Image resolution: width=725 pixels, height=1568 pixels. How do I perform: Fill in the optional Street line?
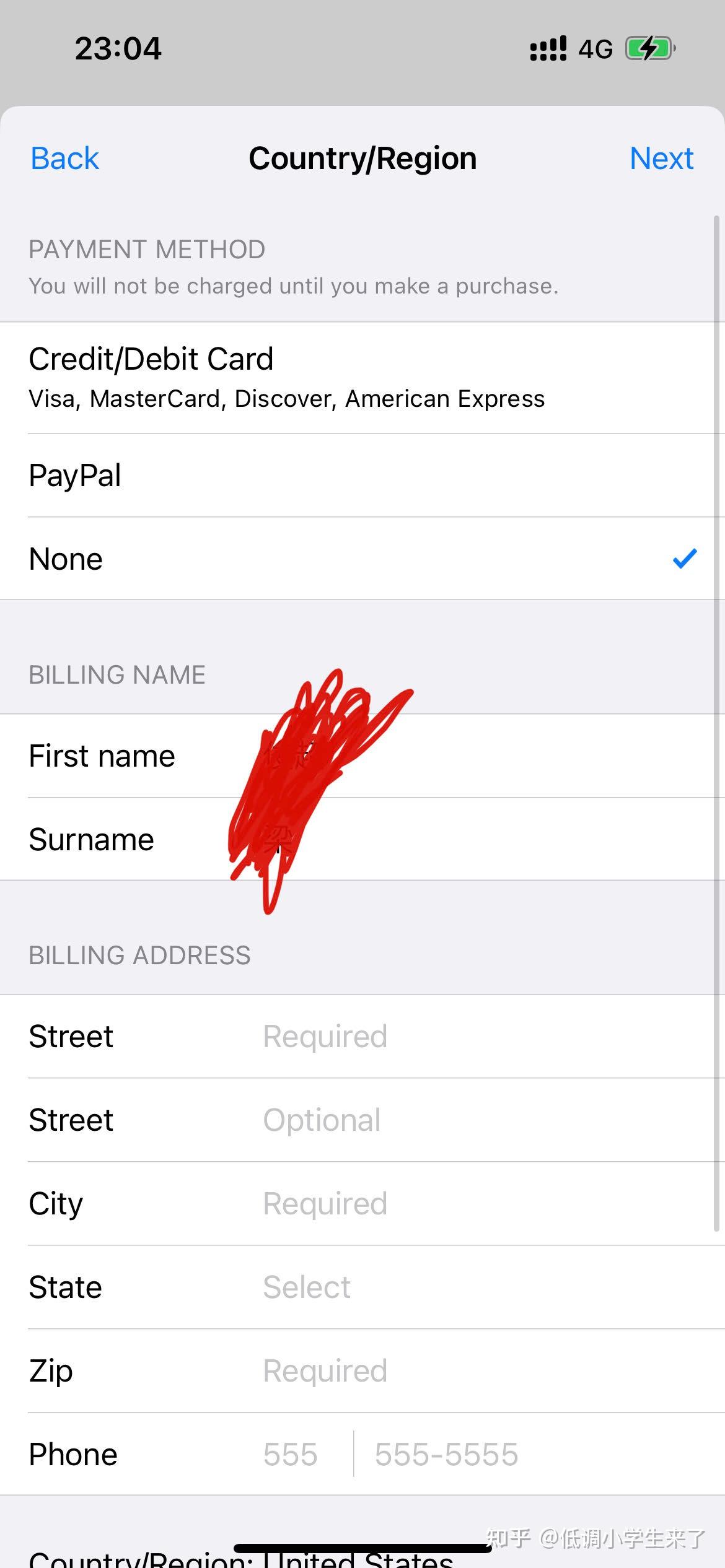coord(434,1120)
